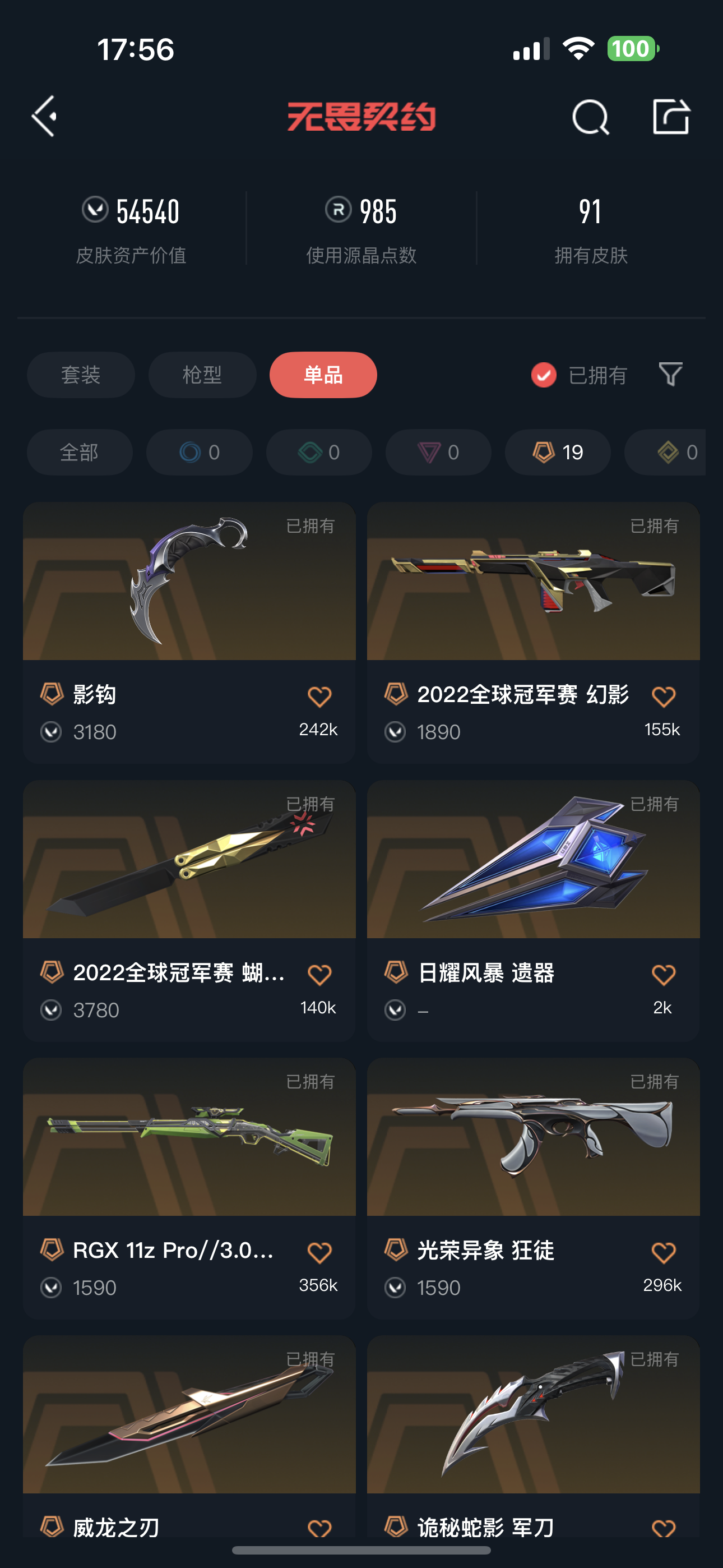723x1568 pixels.
Task: Go back using the top-left arrow
Action: point(44,116)
